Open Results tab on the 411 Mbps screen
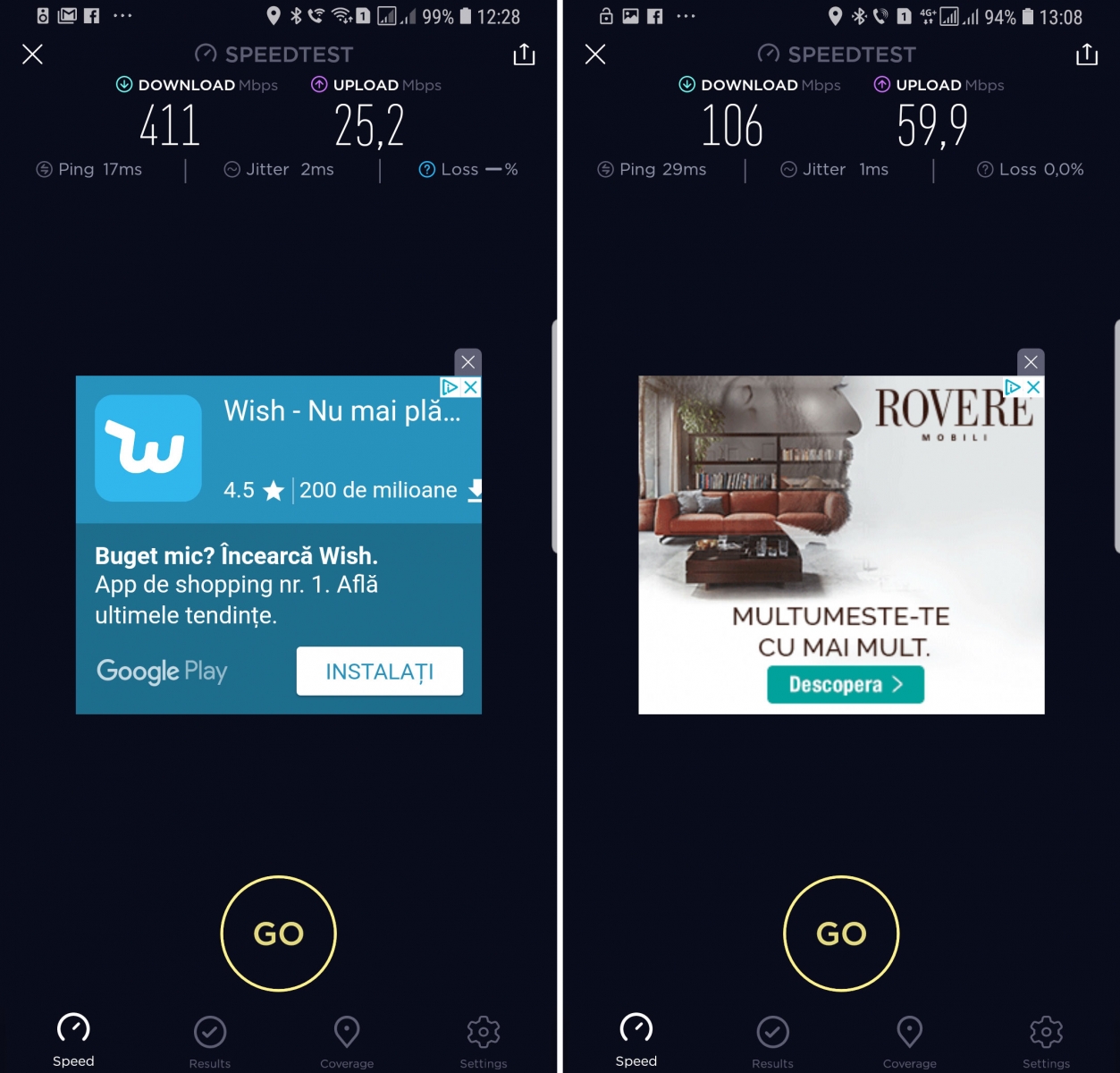The width and height of the screenshot is (1120, 1073). (x=210, y=1041)
